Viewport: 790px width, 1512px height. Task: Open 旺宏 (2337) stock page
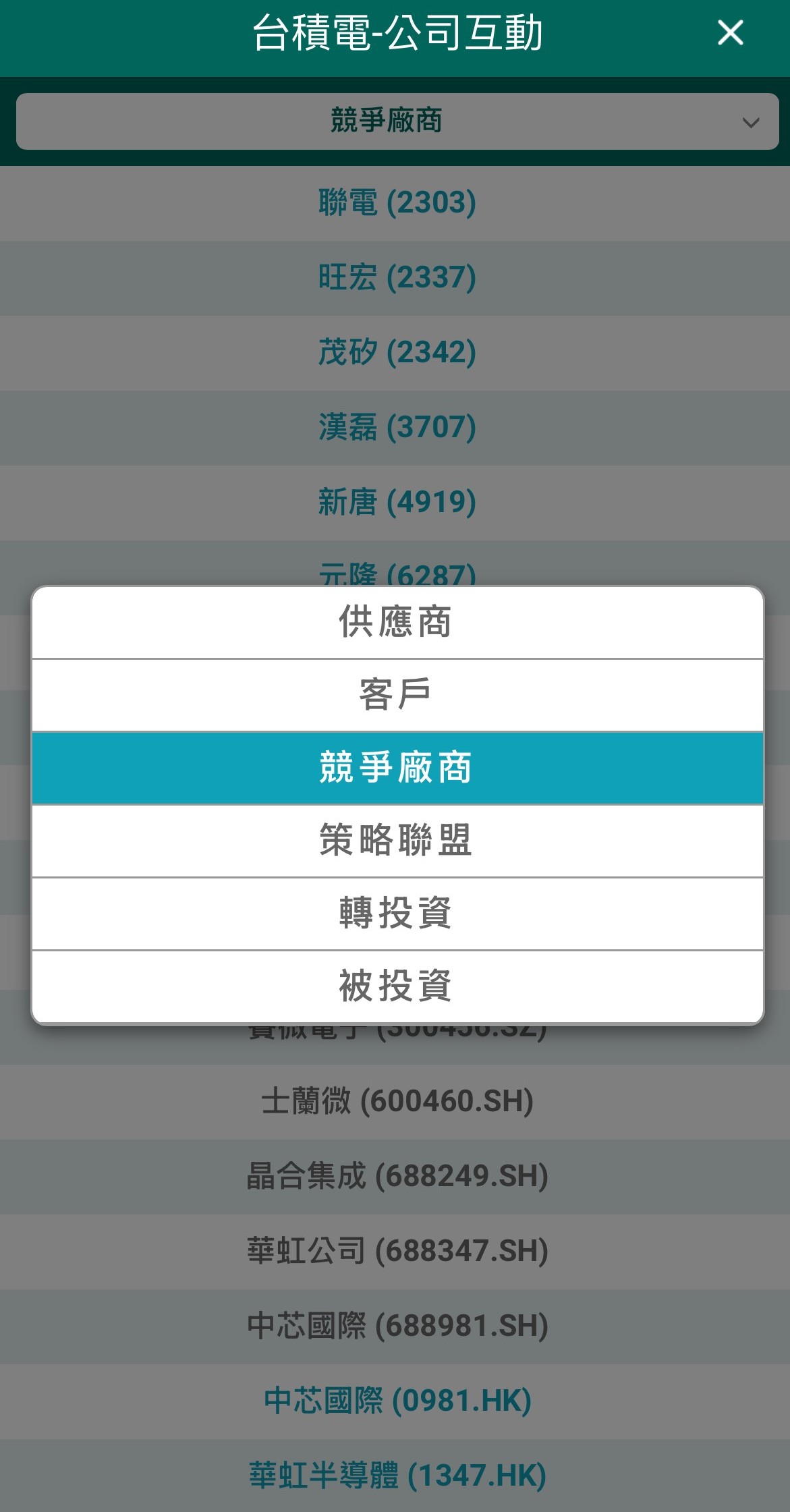[x=397, y=277]
